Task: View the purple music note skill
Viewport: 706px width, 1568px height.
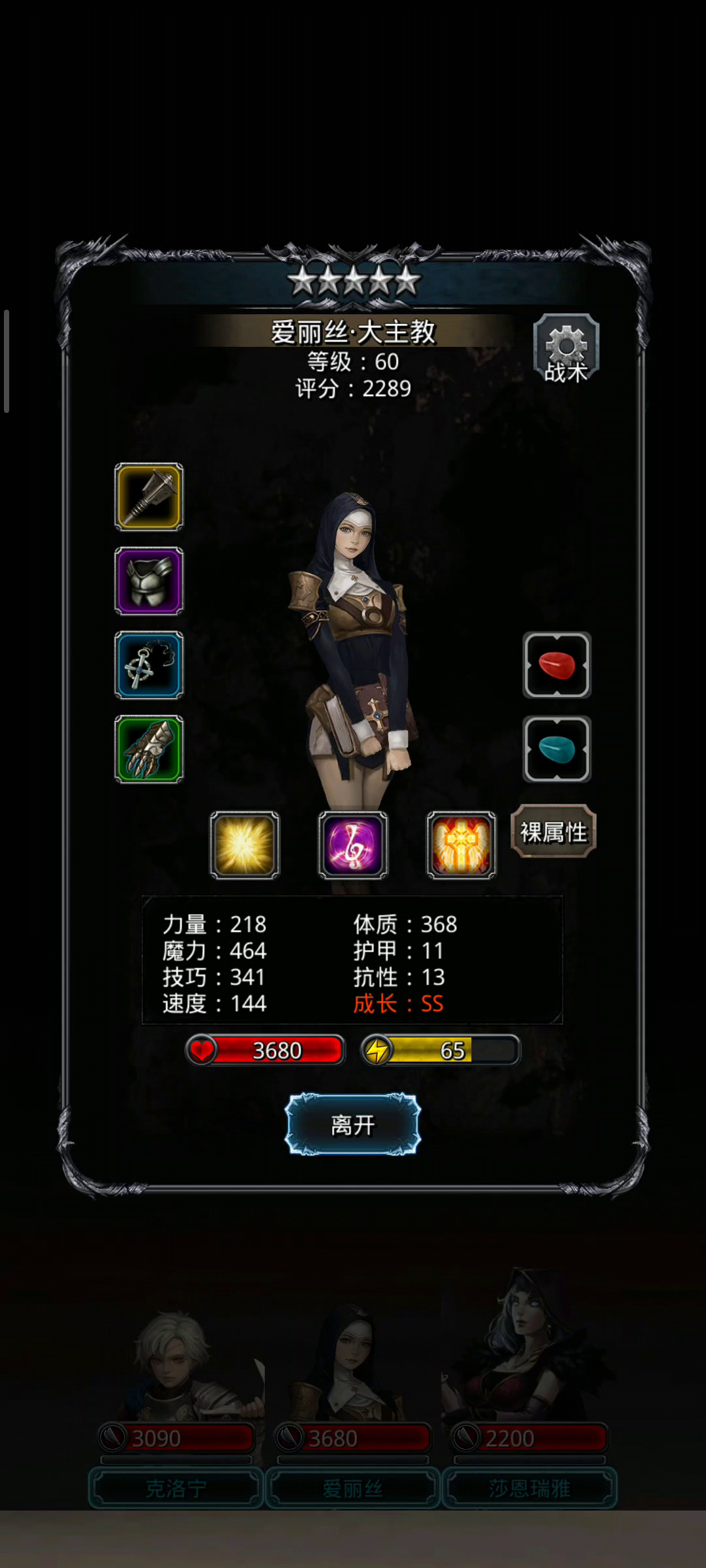Action: (x=353, y=845)
